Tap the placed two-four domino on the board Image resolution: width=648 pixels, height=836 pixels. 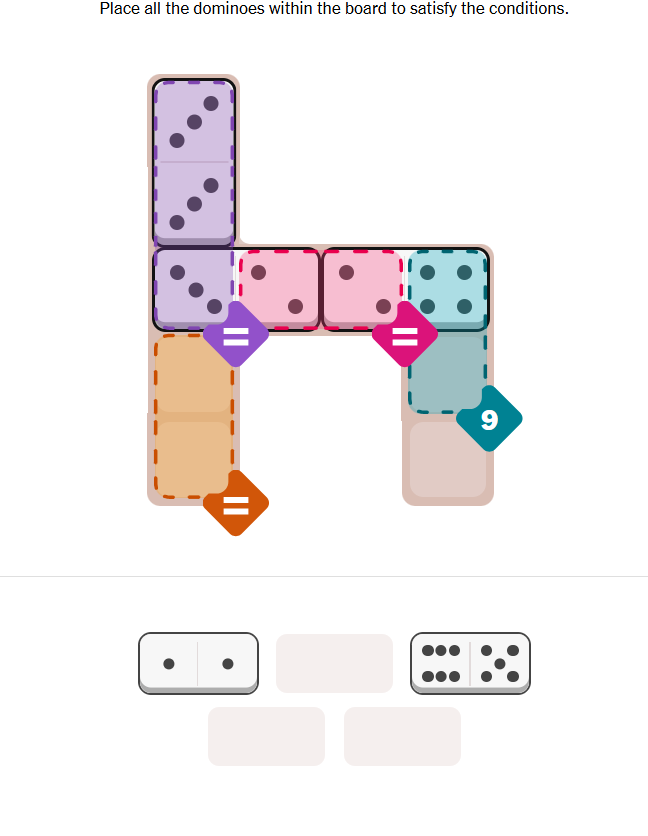click(x=405, y=289)
